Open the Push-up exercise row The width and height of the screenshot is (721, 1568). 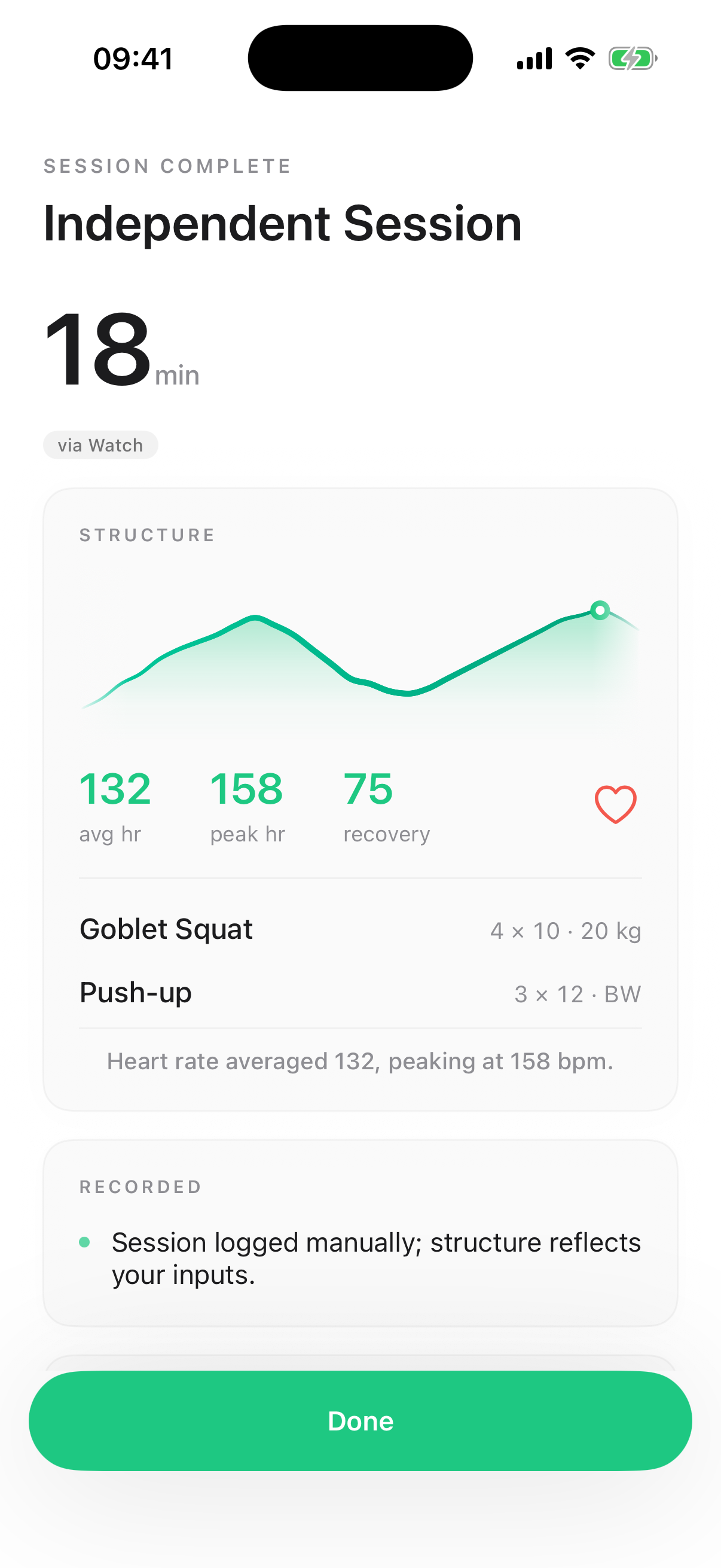[x=360, y=993]
